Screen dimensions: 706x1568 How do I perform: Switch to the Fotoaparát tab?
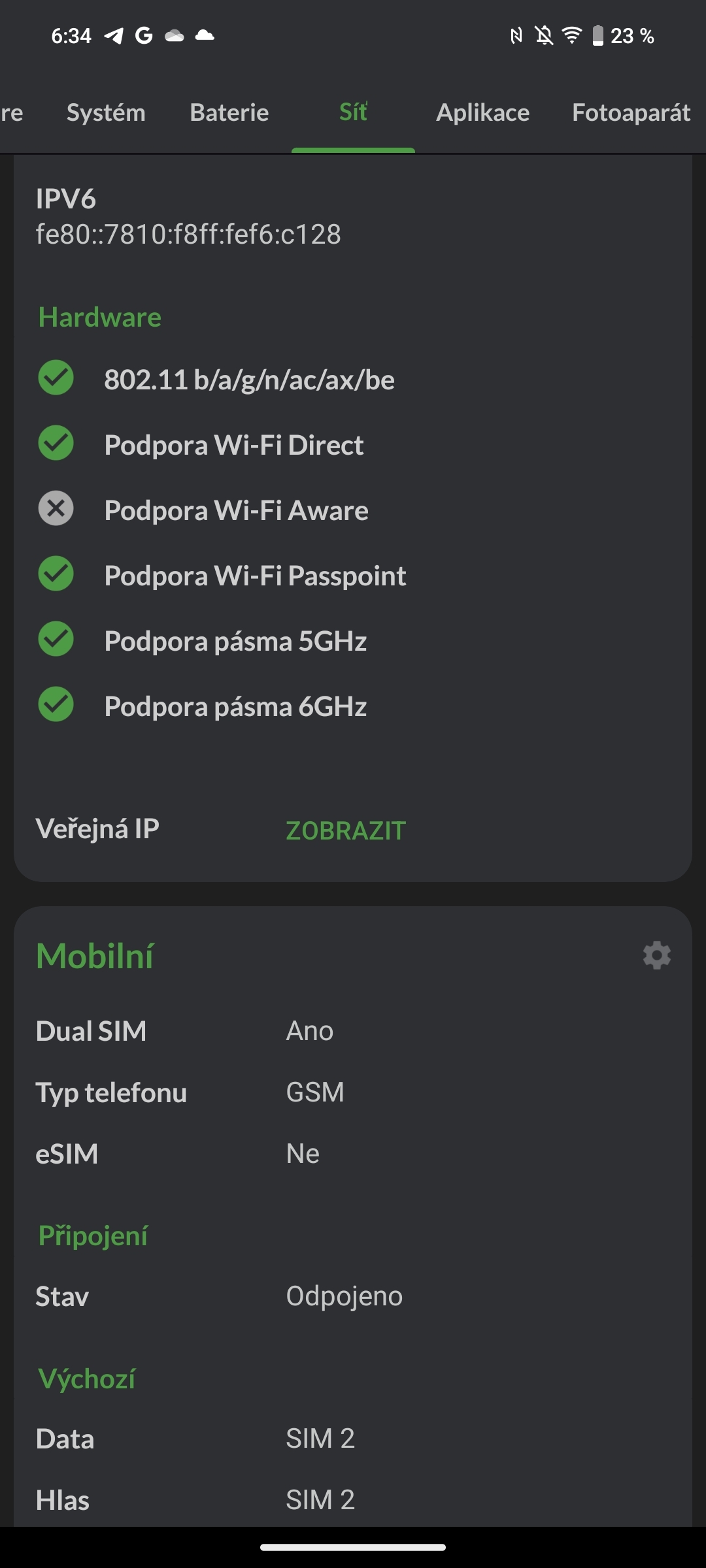[x=630, y=112]
